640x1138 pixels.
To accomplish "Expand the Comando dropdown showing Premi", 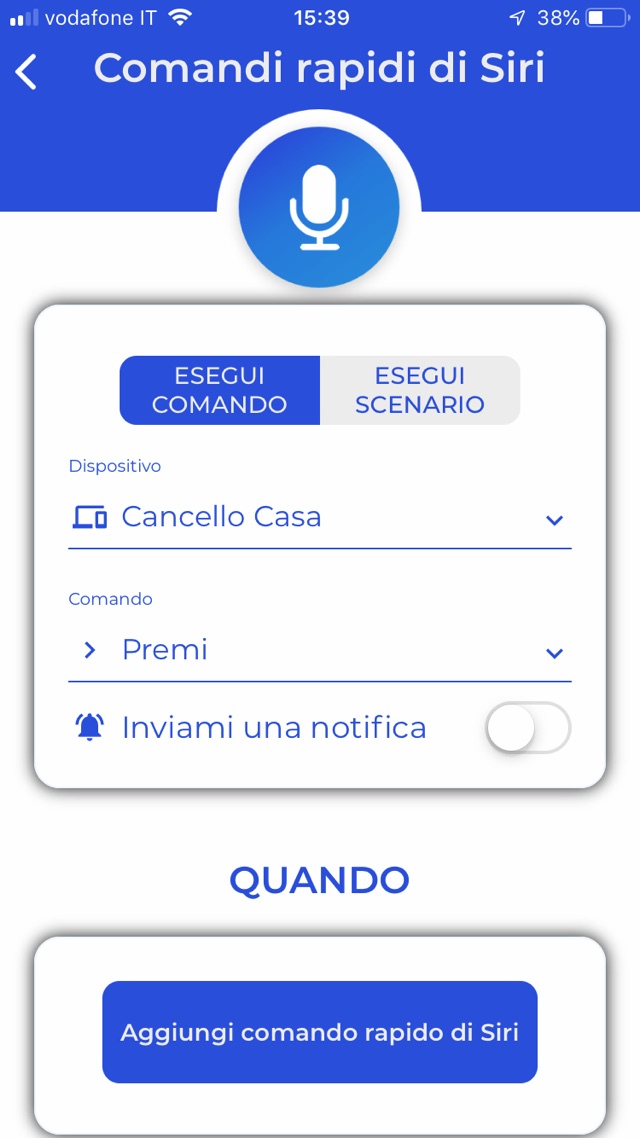I will click(320, 651).
